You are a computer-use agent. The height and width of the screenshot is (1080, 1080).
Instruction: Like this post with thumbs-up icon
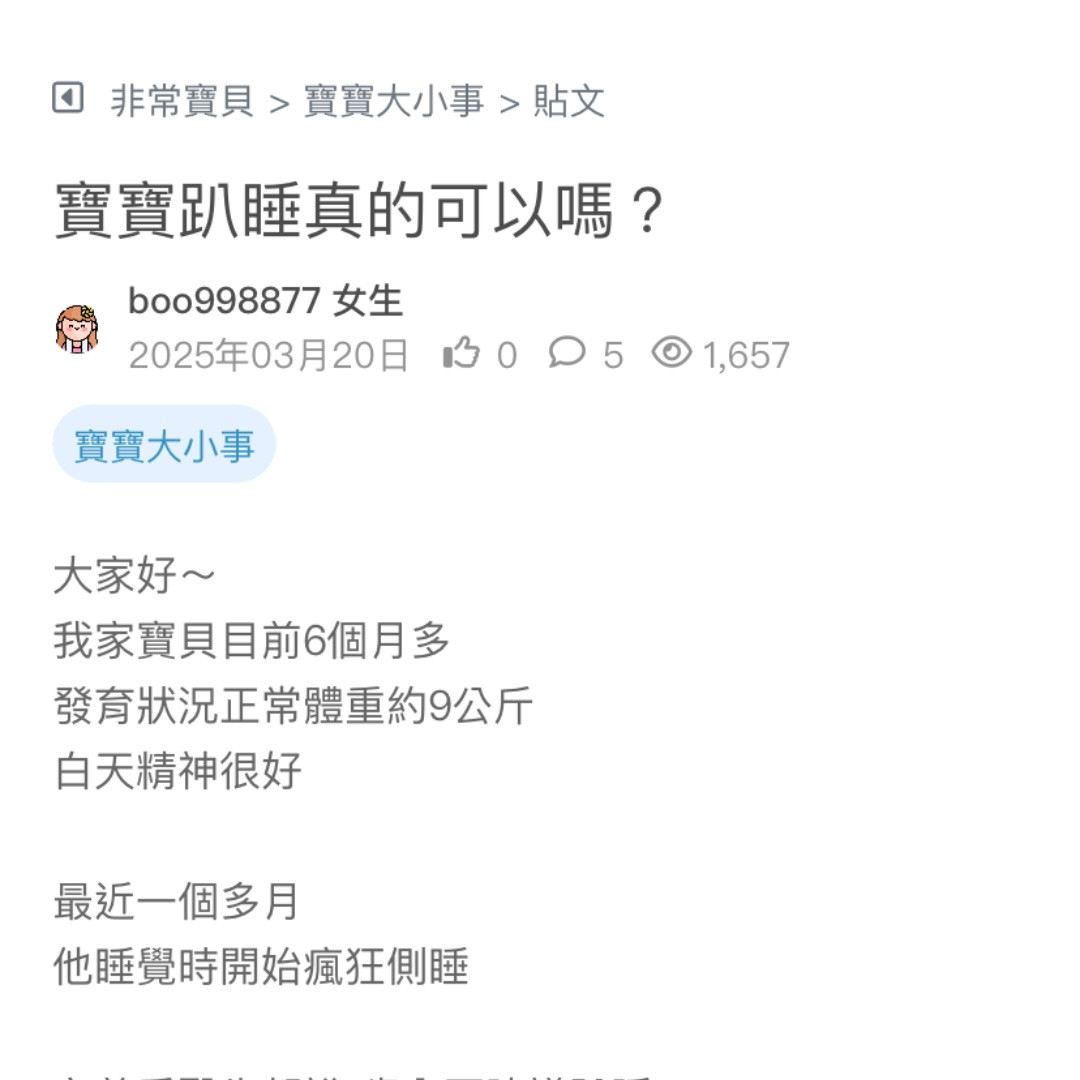(x=462, y=353)
